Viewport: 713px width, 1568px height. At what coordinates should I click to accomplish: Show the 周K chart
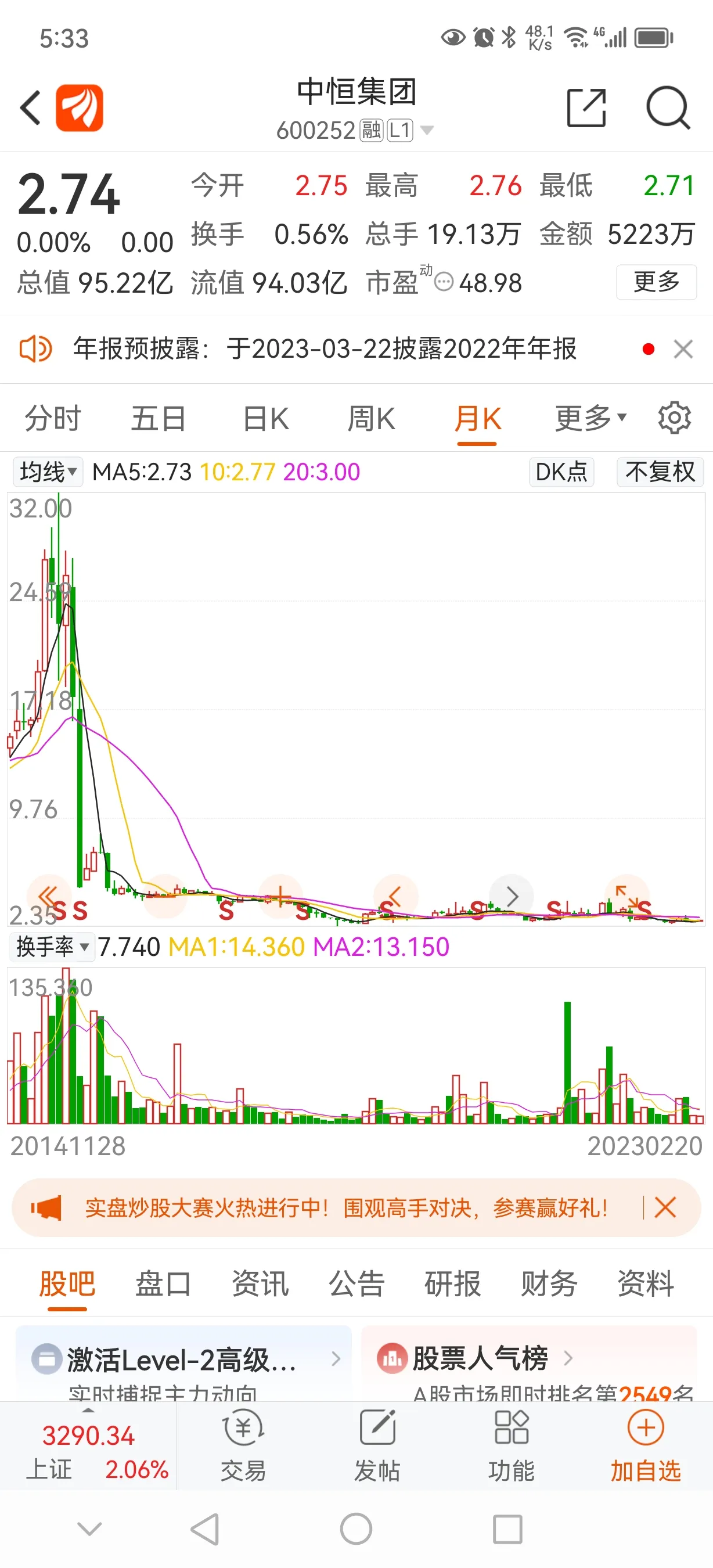click(x=371, y=419)
